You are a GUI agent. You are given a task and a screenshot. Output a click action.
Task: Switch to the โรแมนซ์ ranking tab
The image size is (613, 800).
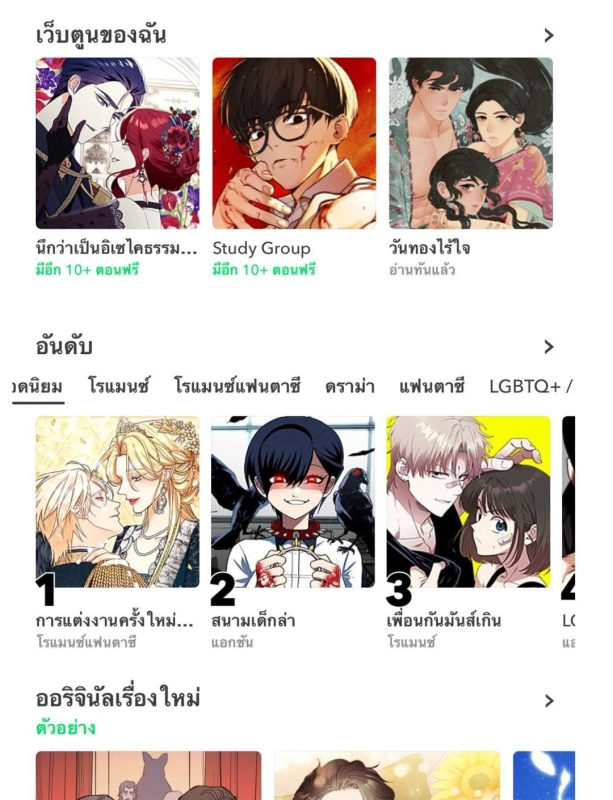tap(118, 386)
